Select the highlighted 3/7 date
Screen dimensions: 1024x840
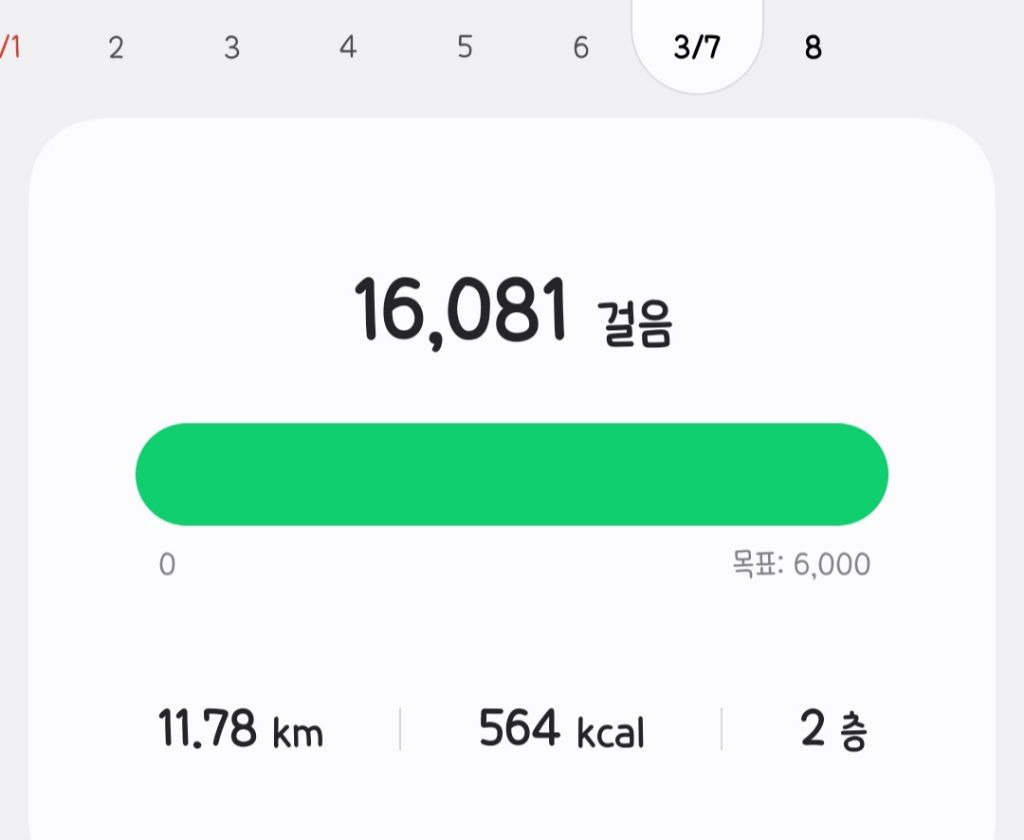697,48
